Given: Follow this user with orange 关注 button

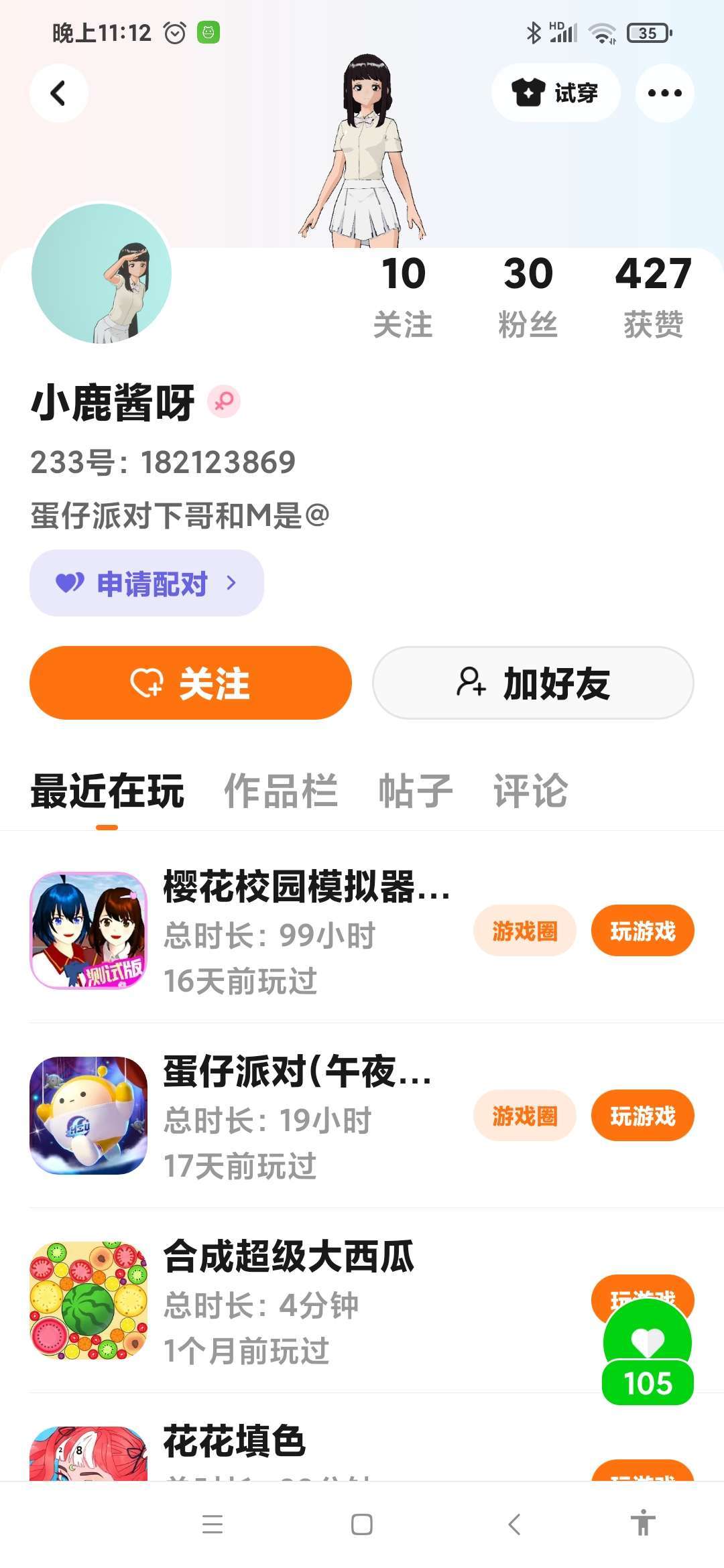Looking at the screenshot, I should pyautogui.click(x=190, y=683).
